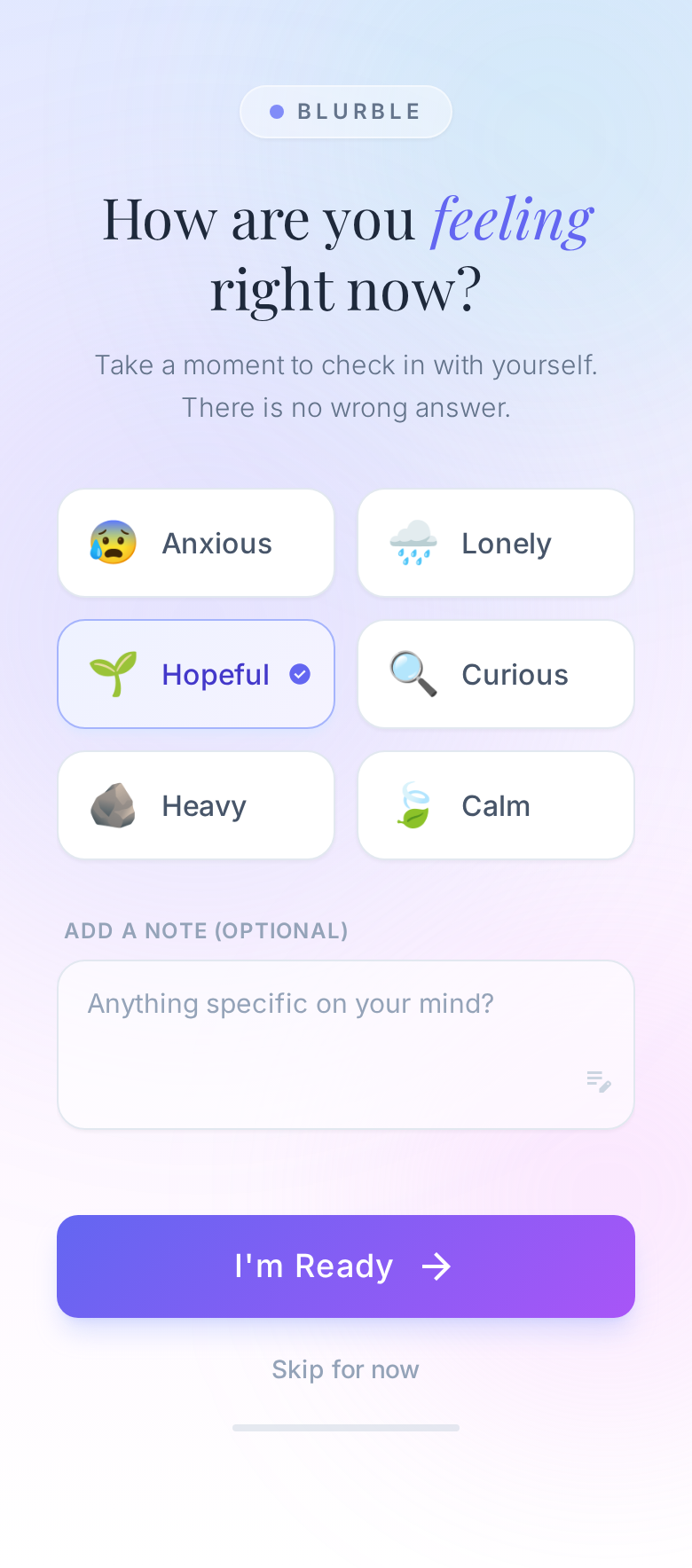Click the pencil note icon in text area

click(x=598, y=1080)
